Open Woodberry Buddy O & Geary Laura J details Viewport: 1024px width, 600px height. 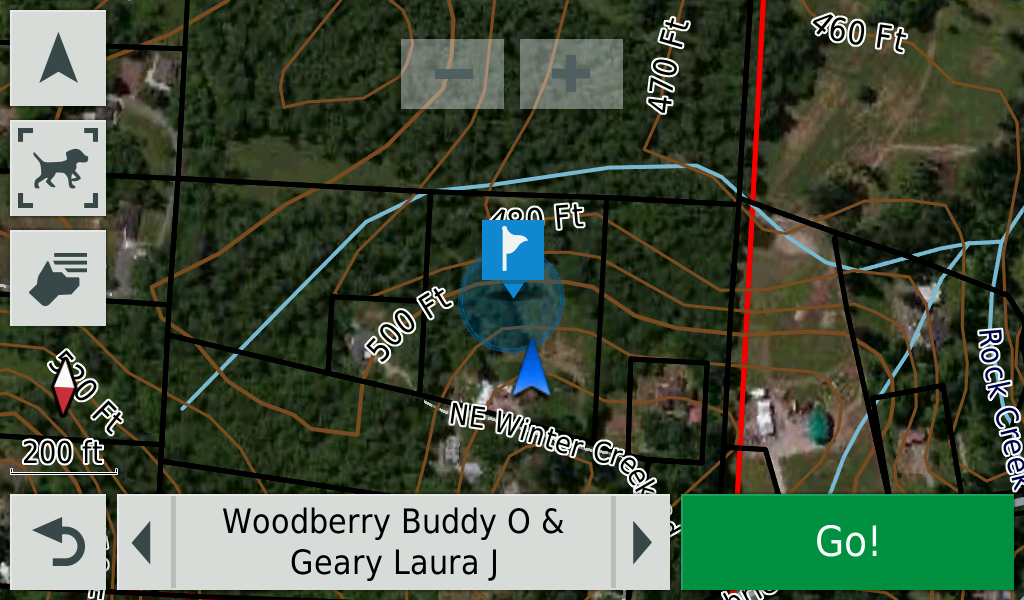[x=393, y=542]
